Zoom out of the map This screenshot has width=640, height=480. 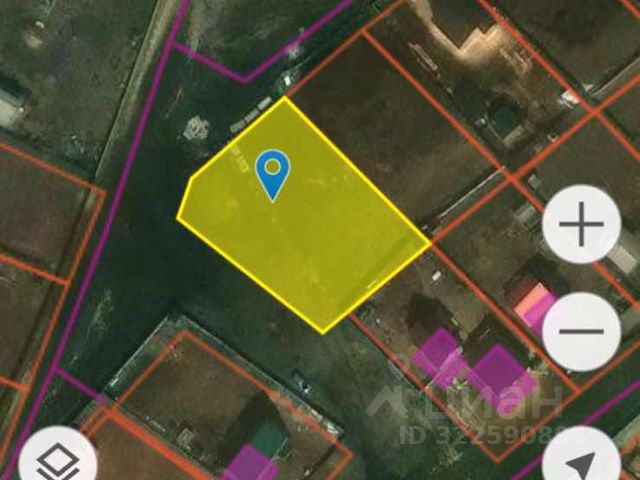click(x=581, y=333)
